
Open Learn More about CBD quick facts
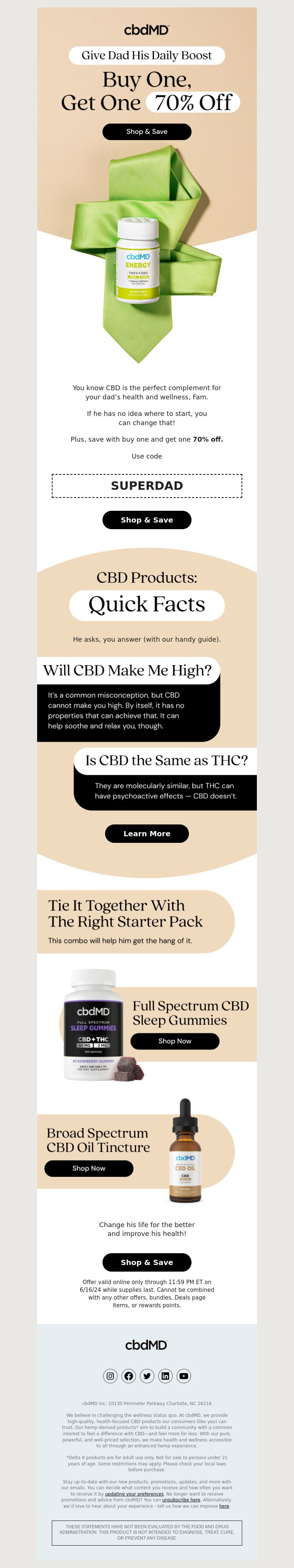(147, 833)
